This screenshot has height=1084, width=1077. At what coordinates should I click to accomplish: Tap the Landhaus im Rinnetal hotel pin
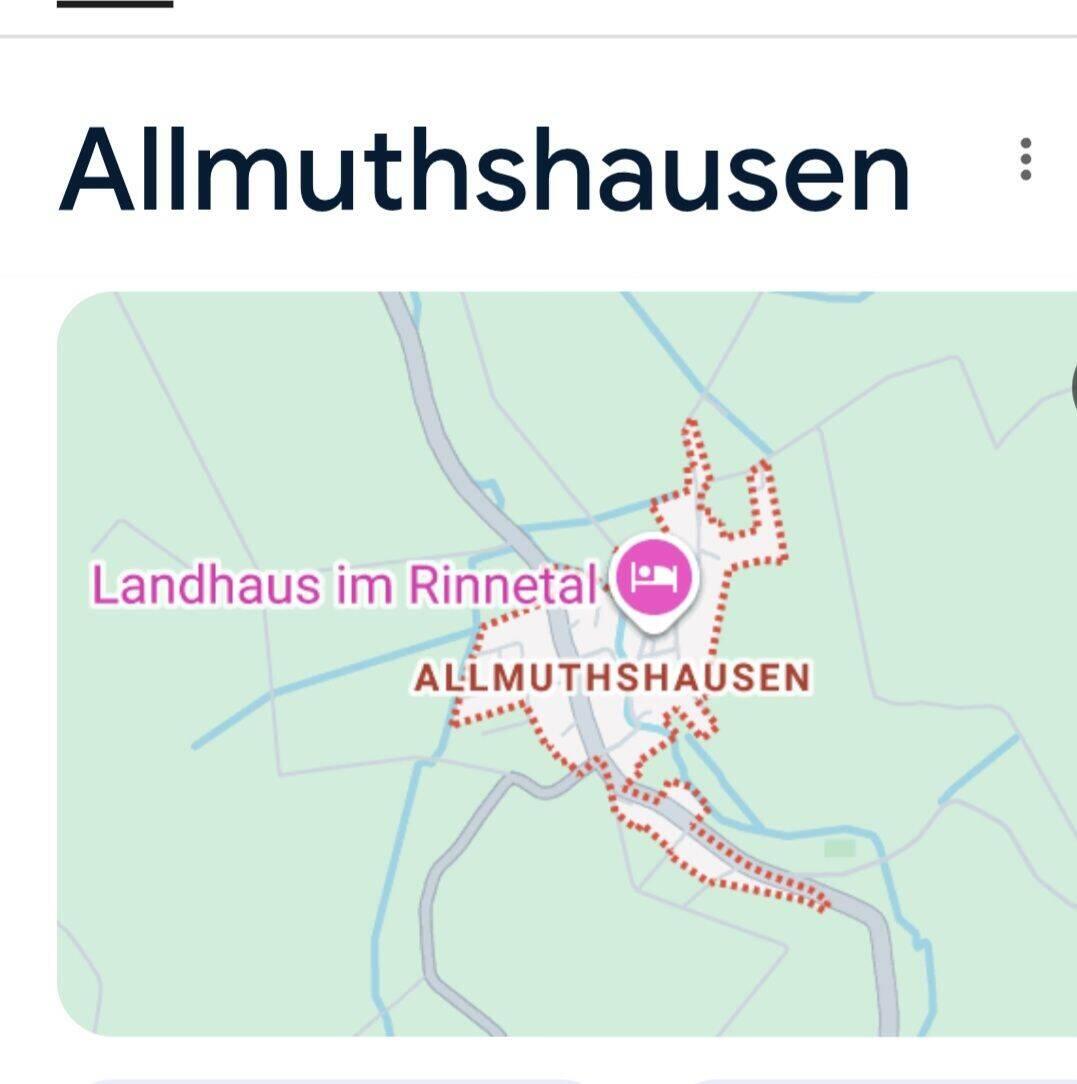(x=654, y=578)
